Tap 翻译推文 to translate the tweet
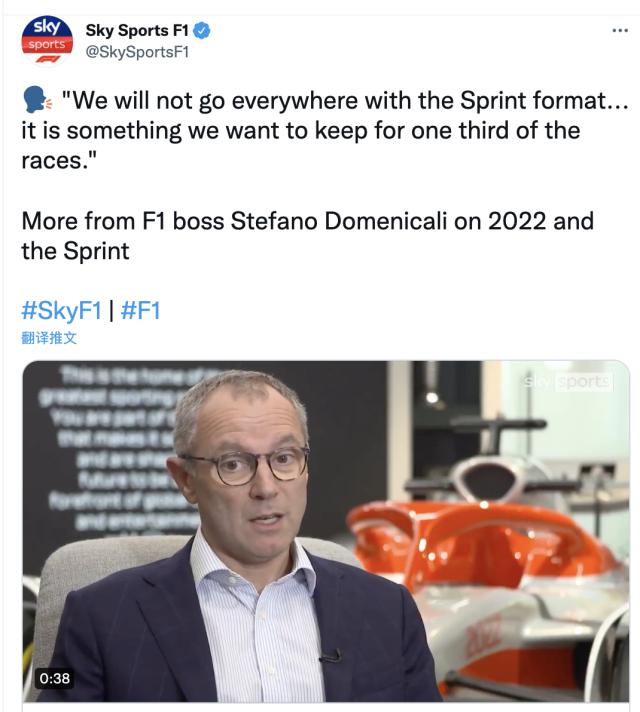Image resolution: width=640 pixels, height=712 pixels. coord(49,338)
